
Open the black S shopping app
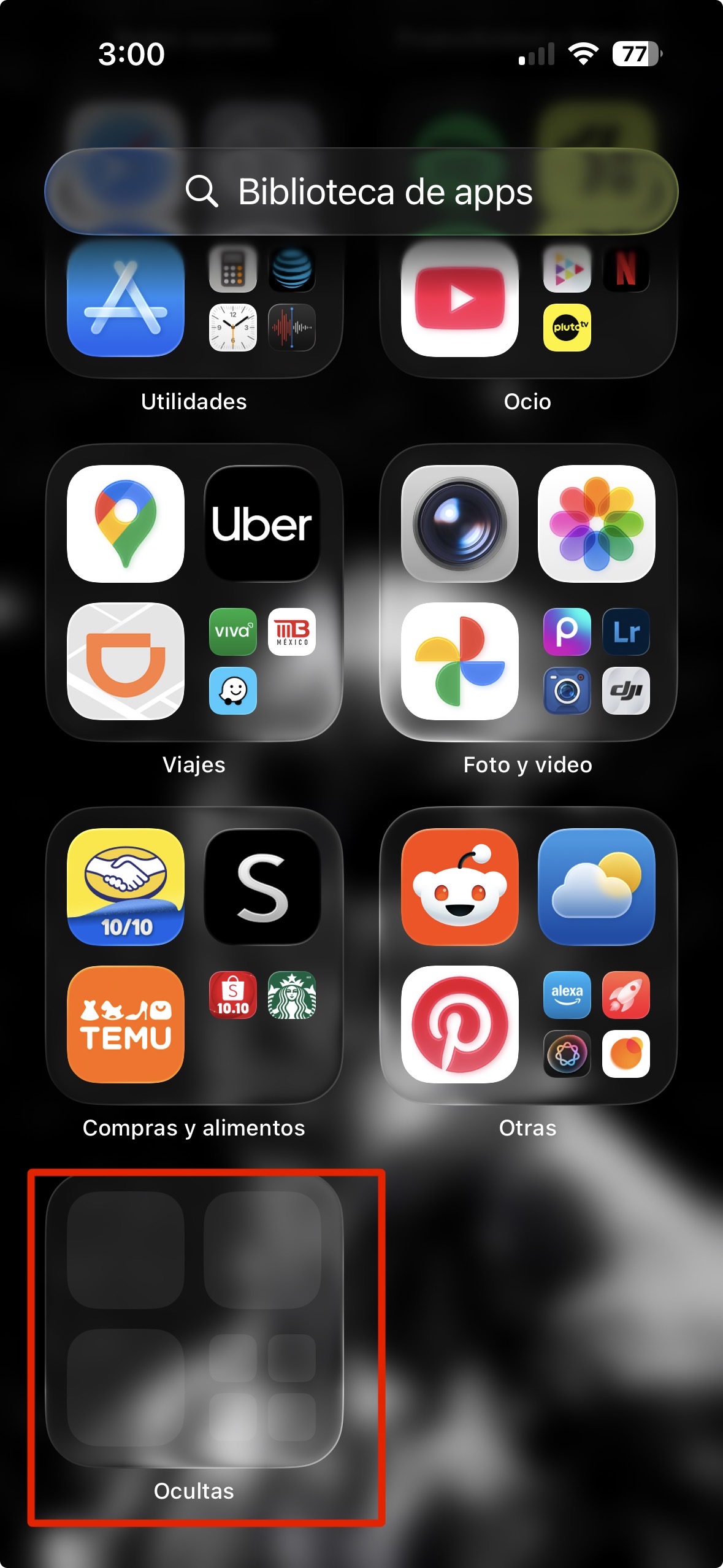262,886
